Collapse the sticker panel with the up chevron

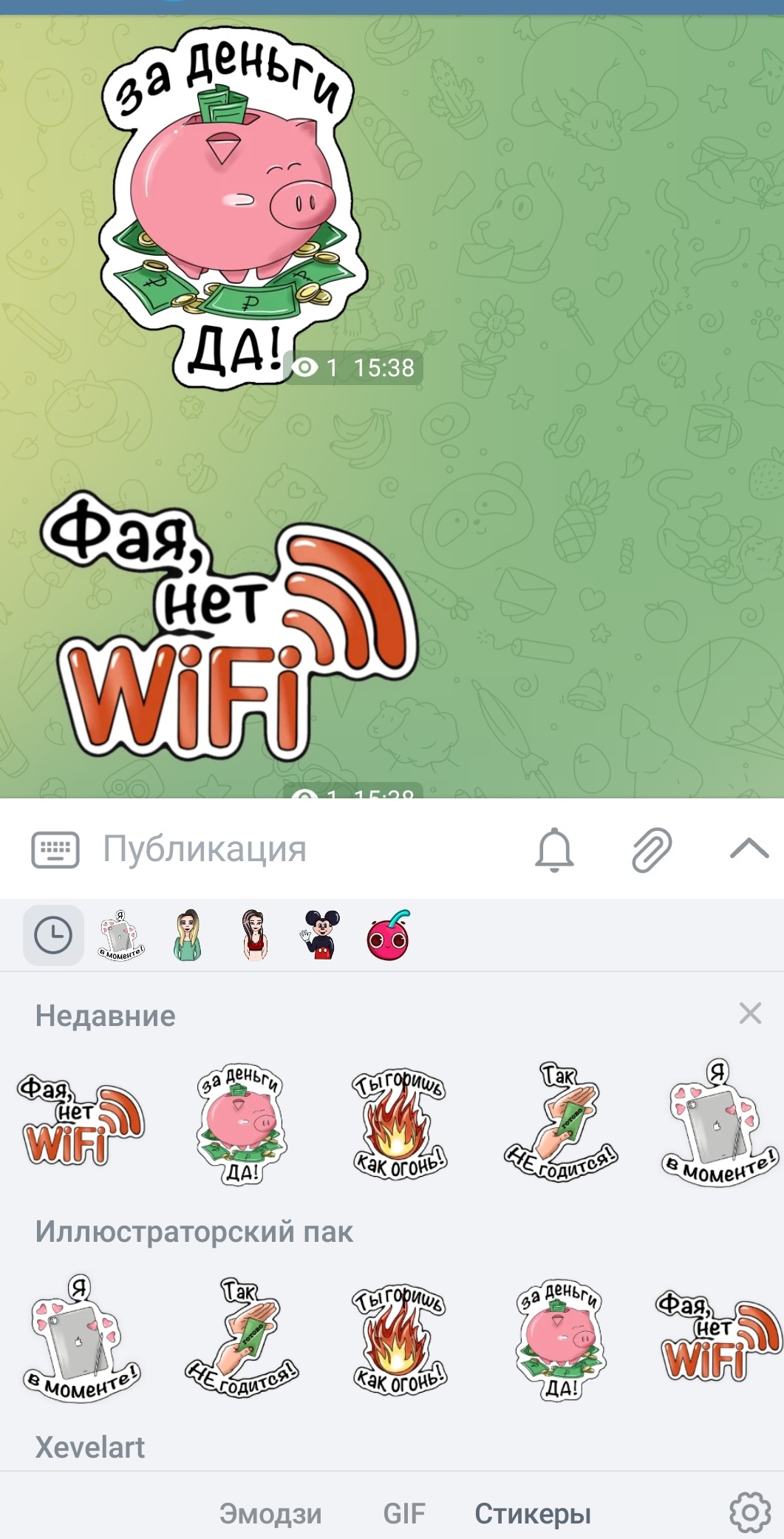point(749,849)
